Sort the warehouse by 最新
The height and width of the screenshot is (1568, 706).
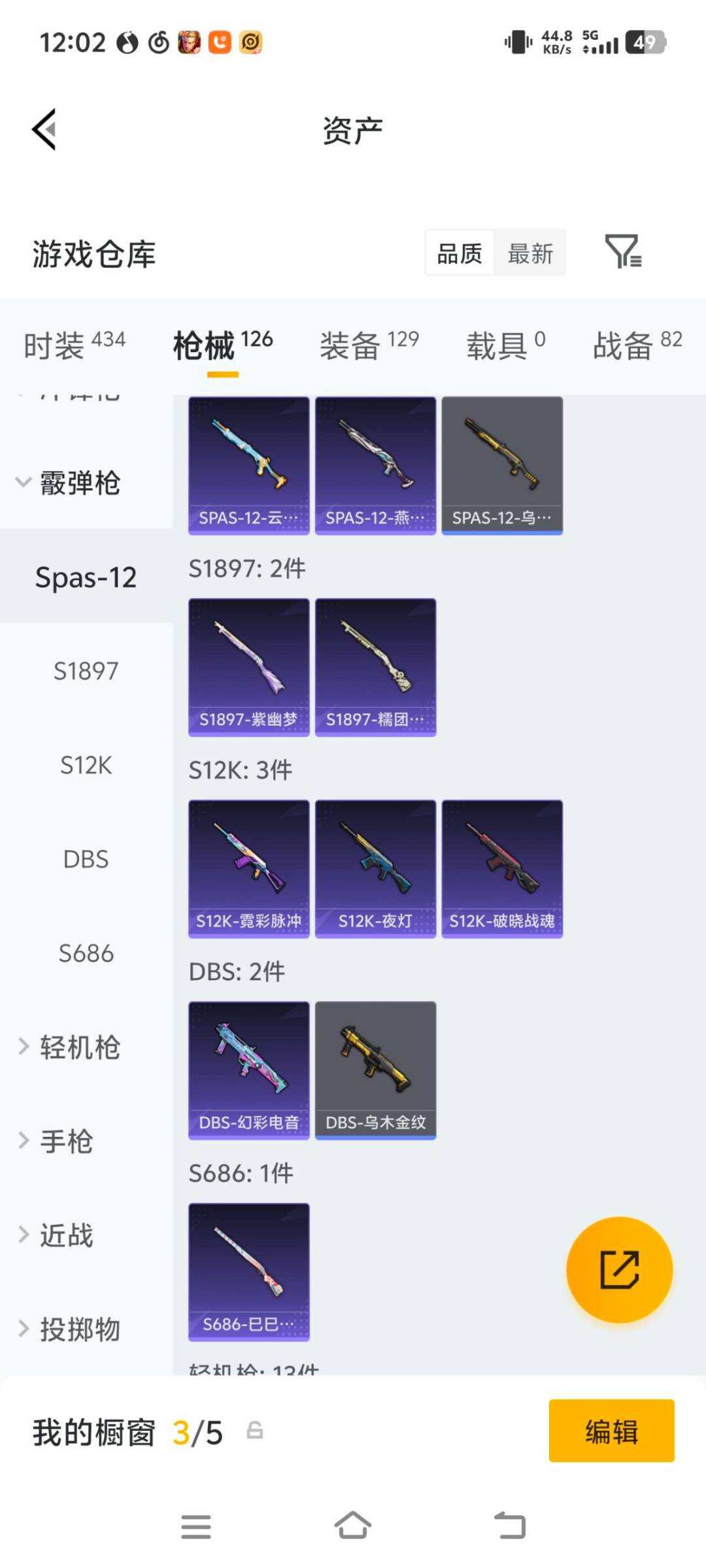tap(530, 253)
